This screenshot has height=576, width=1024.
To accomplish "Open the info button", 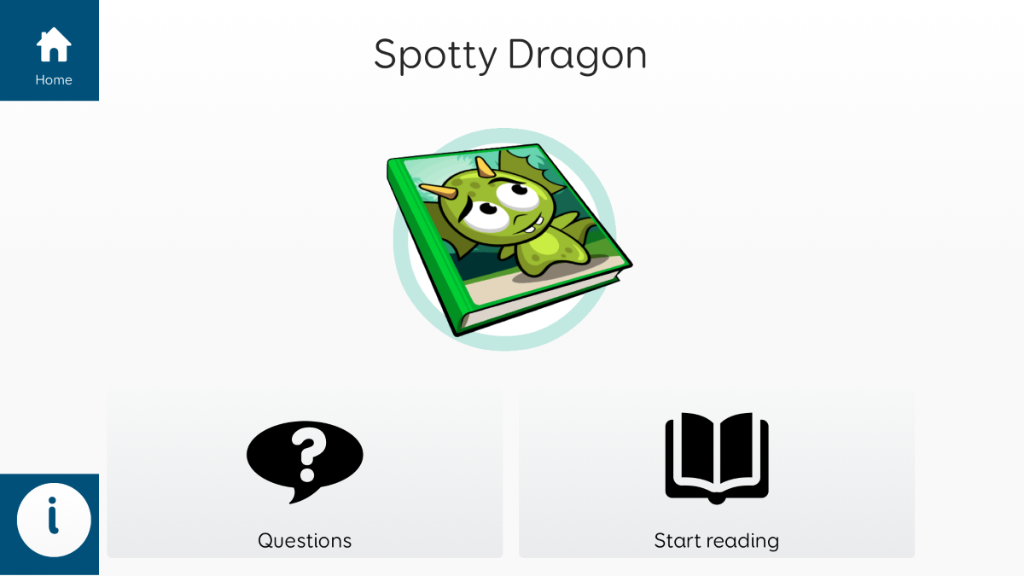I will pos(53,520).
